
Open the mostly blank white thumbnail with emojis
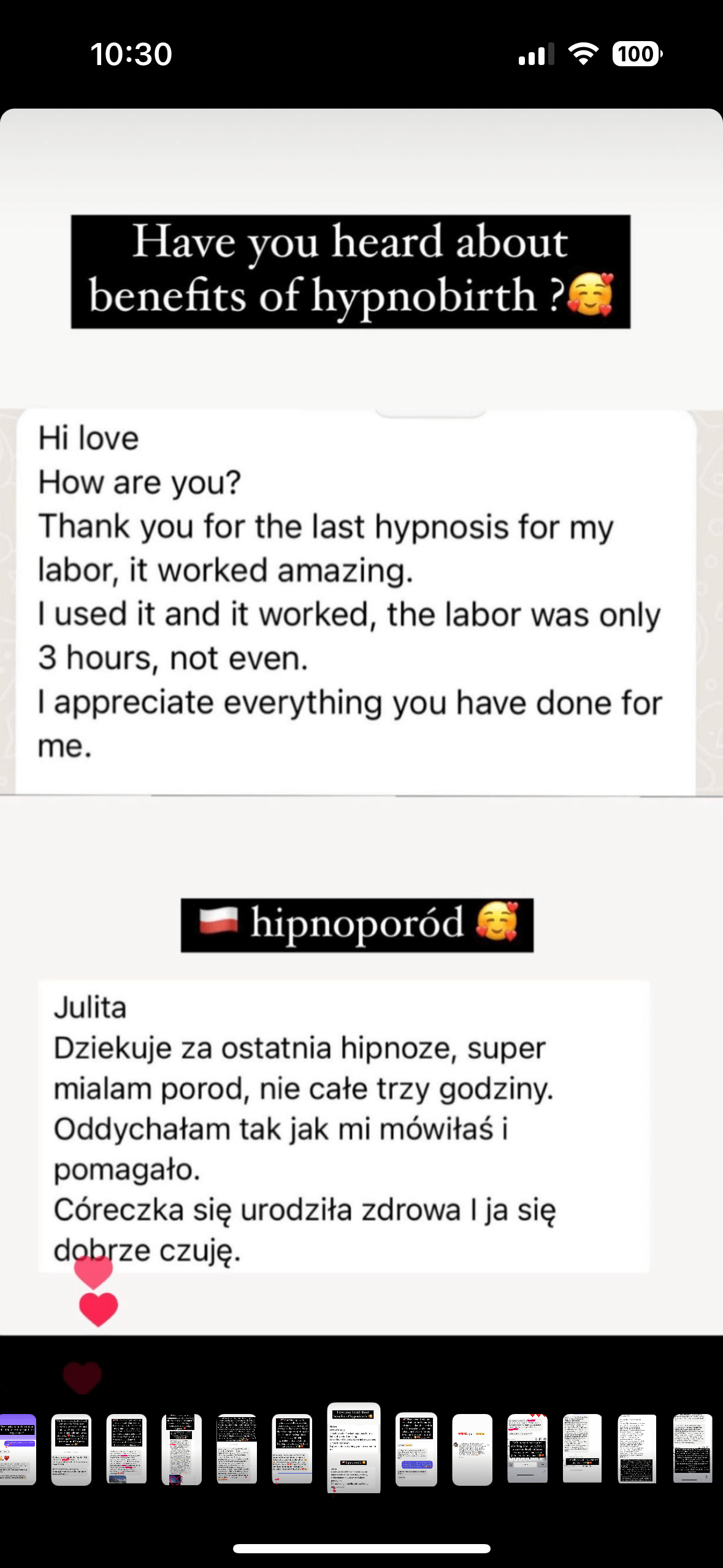click(472, 1449)
